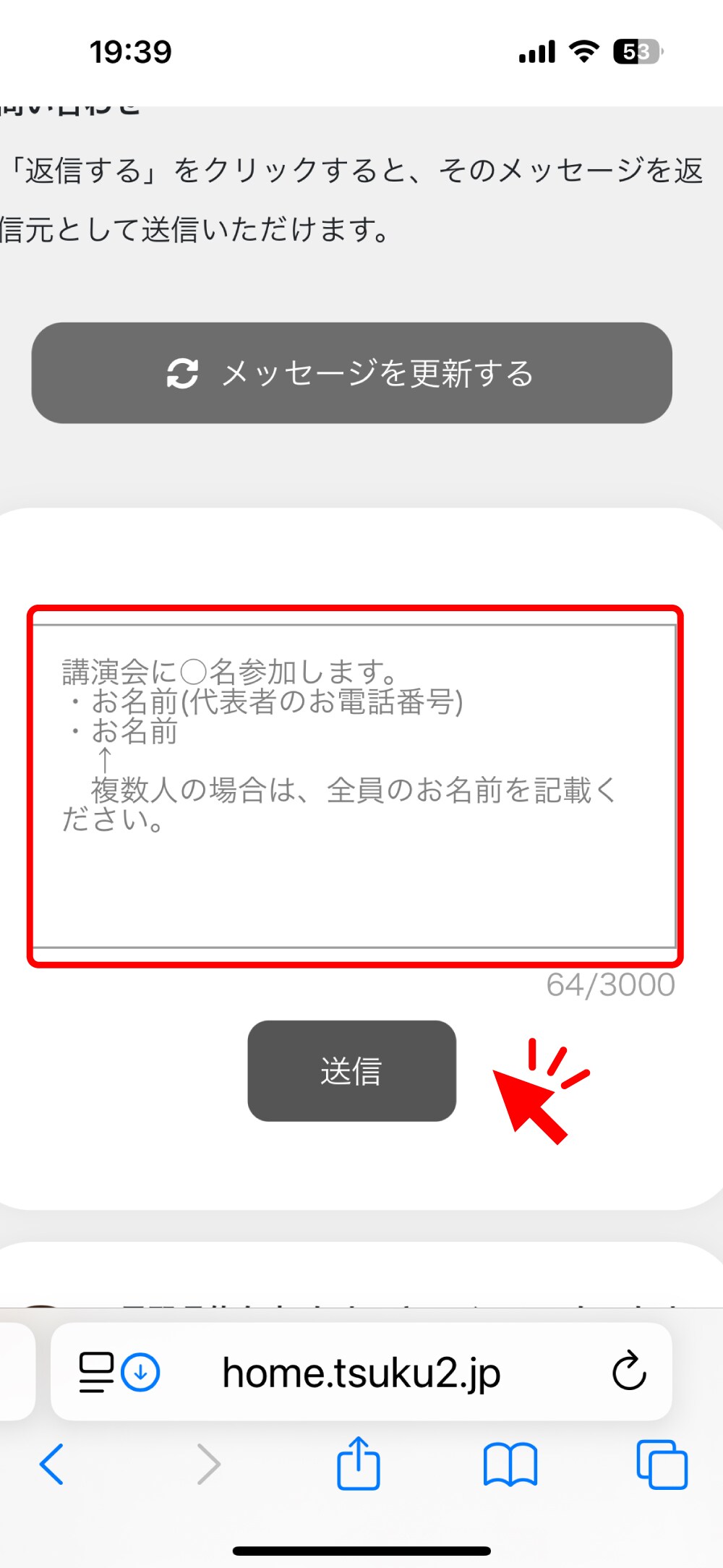The image size is (723, 1568).
Task: Open the share sheet
Action: click(x=358, y=1464)
